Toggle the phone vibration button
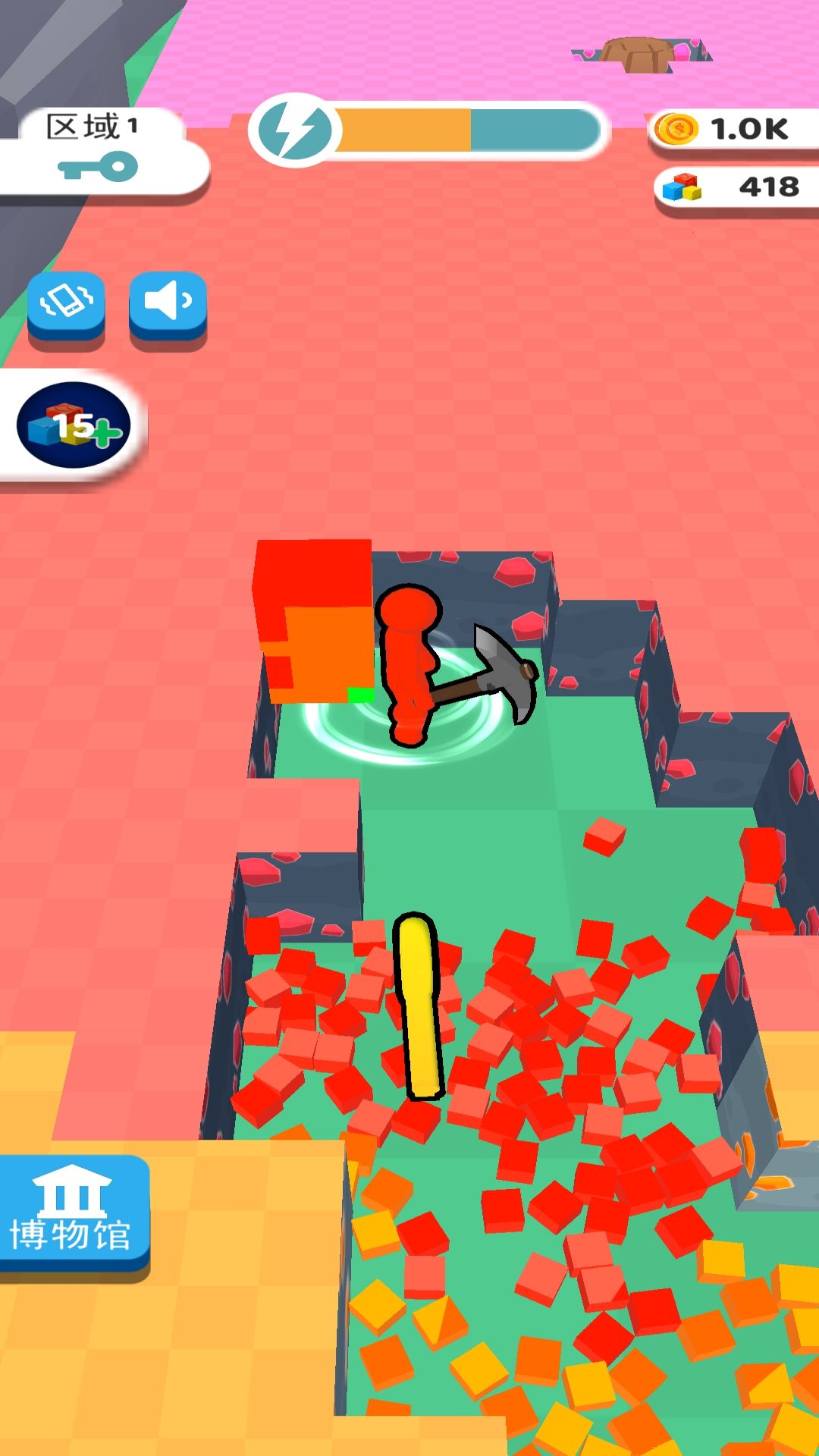Screen dimensions: 819x1456 coord(66,307)
